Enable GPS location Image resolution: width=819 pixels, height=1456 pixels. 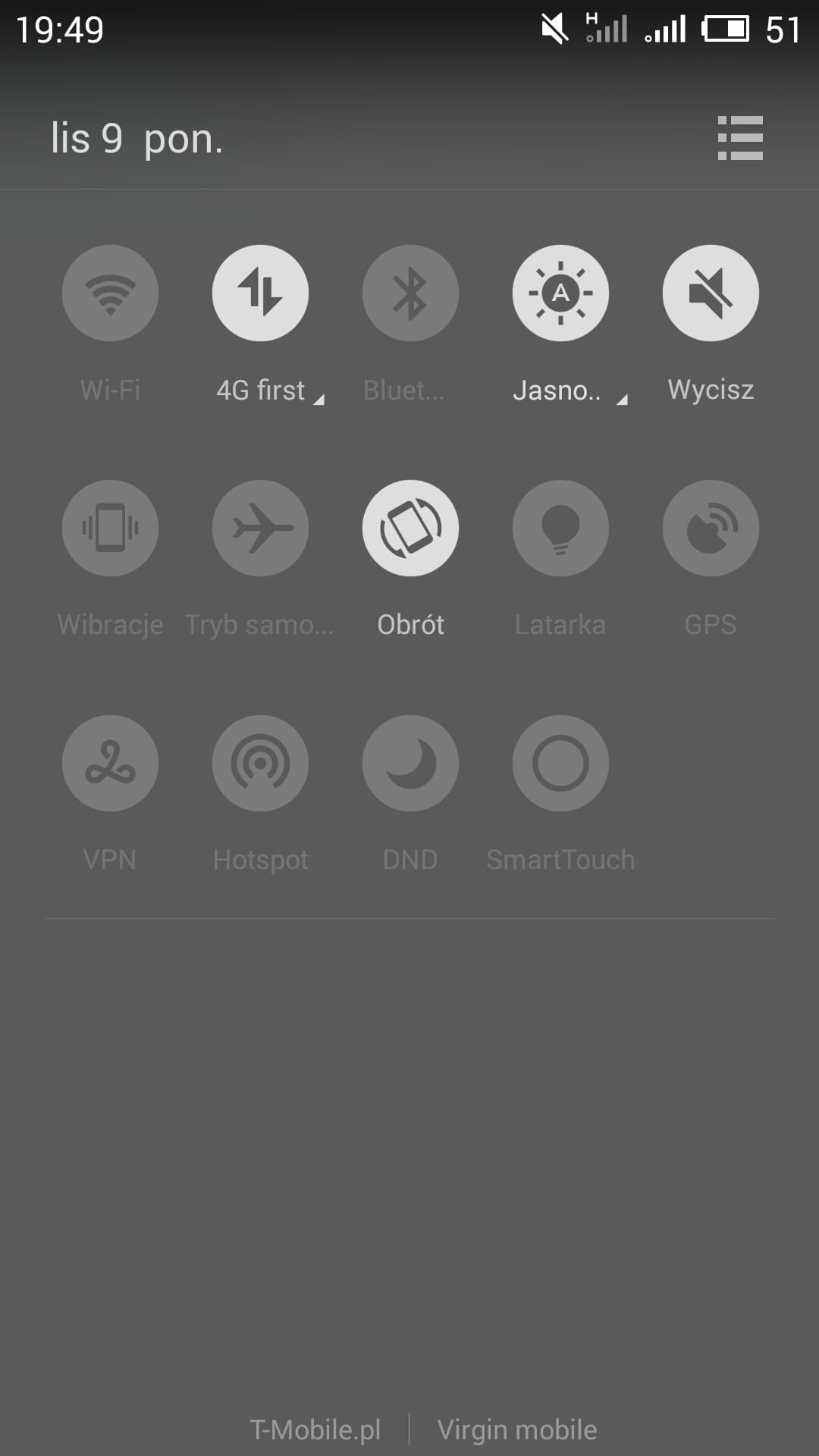click(711, 528)
